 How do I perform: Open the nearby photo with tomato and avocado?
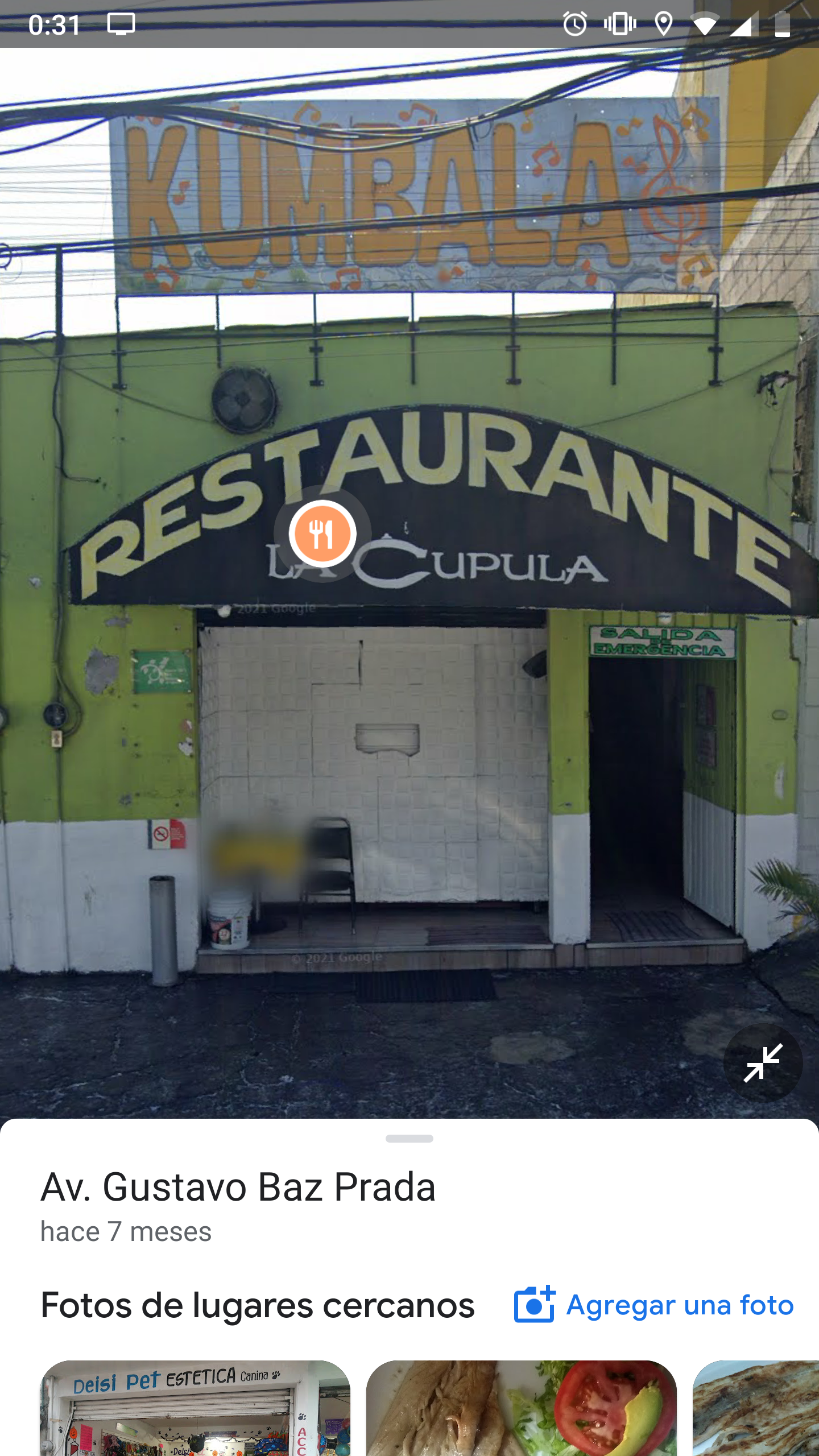[x=522, y=1408]
